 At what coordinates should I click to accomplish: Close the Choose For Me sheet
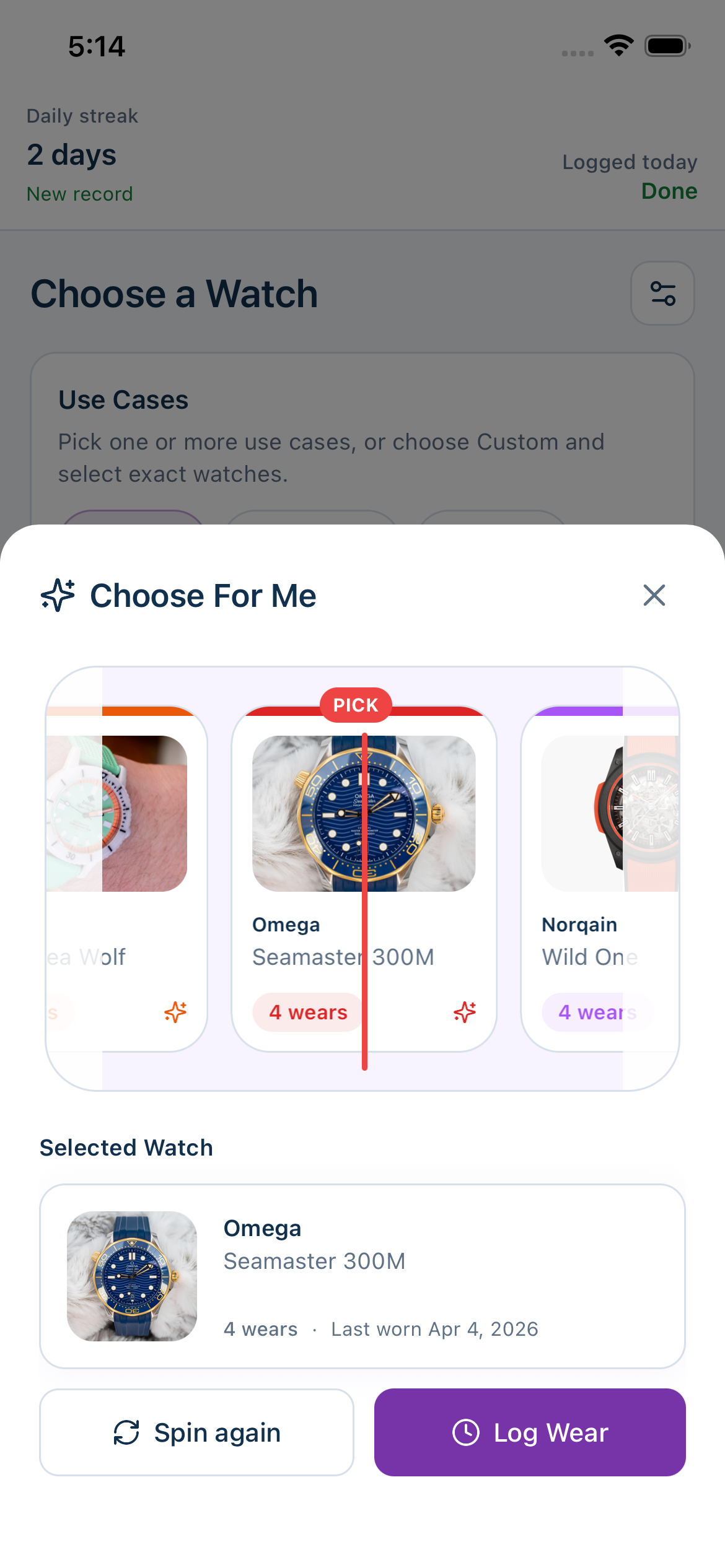tap(655, 596)
